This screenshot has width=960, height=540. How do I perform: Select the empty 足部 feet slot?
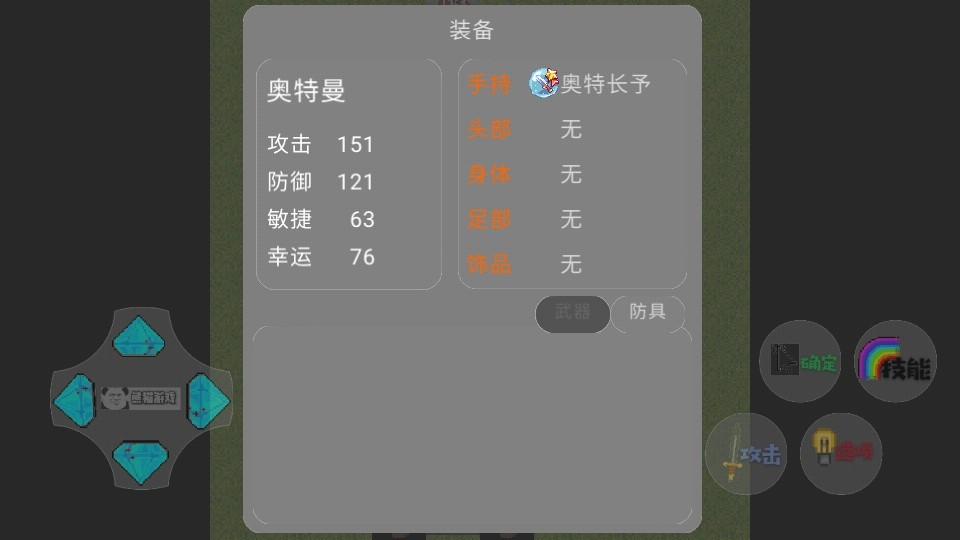point(572,219)
